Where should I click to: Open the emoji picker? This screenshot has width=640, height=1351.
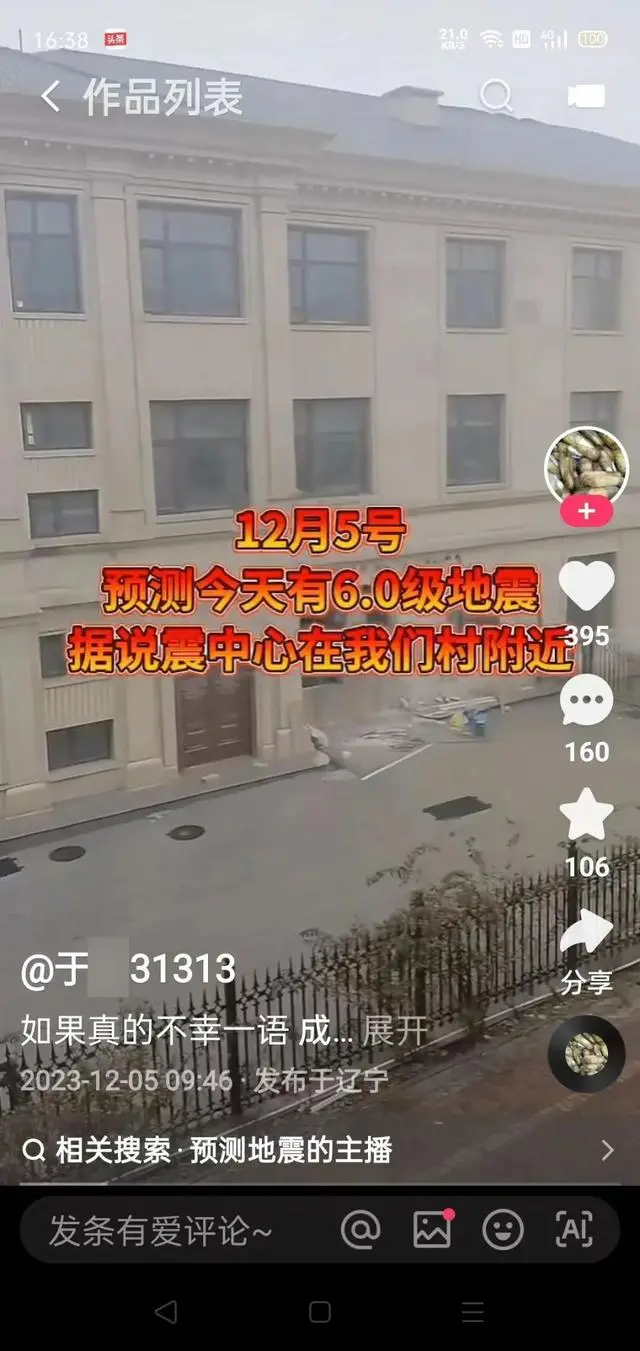tap(503, 1230)
